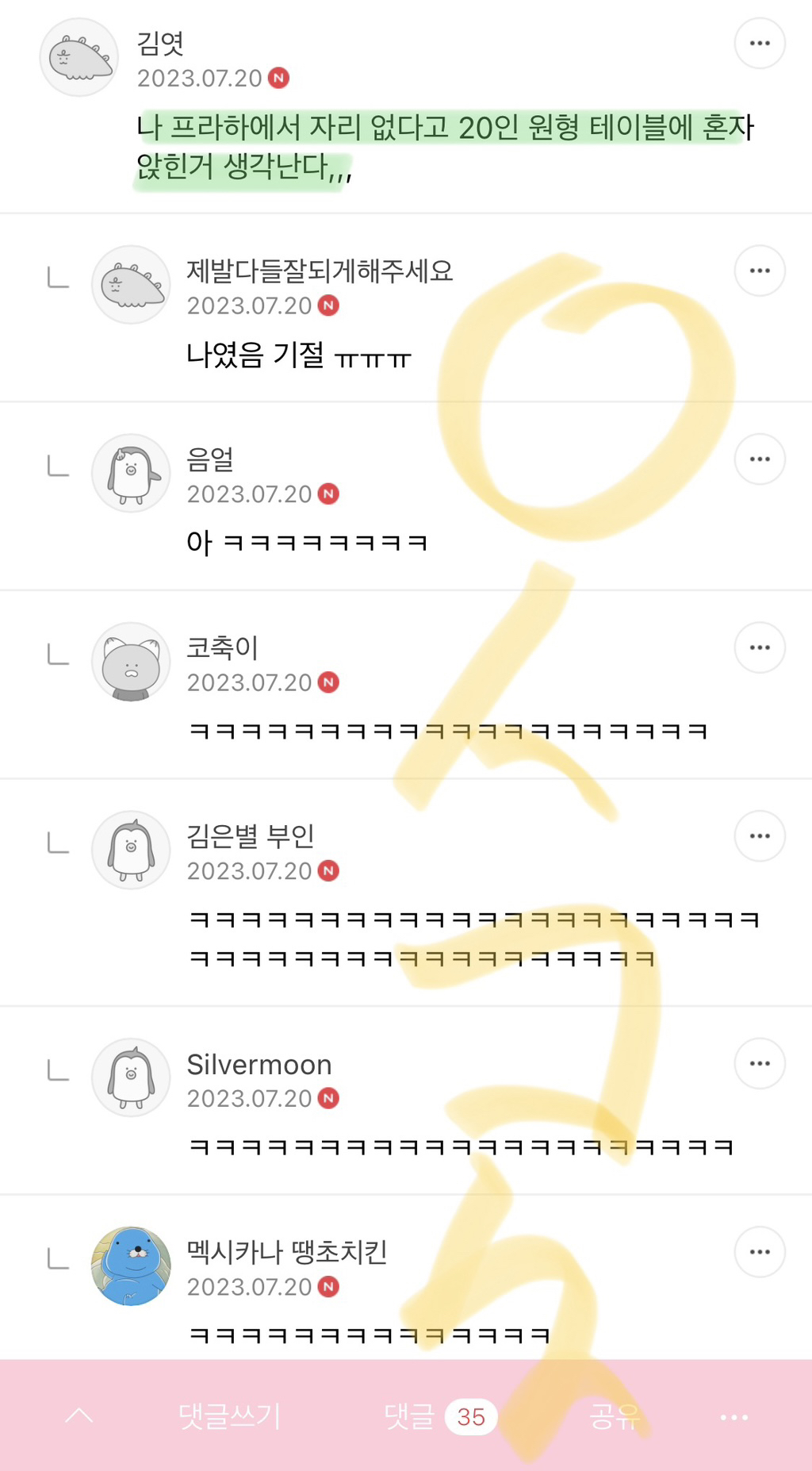Share this post with 공유
The image size is (812, 1471).
click(x=615, y=1416)
